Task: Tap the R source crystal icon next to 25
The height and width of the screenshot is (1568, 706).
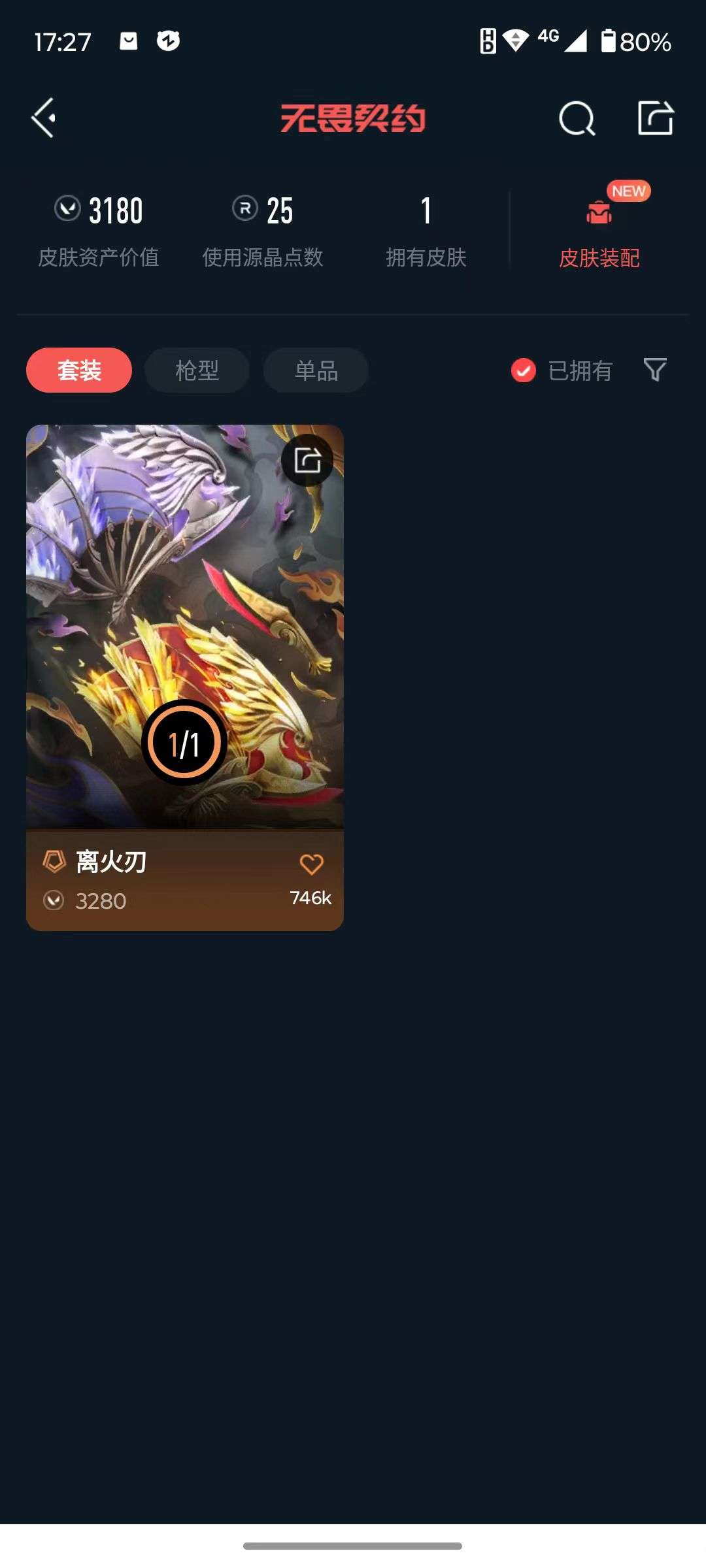Action: tap(245, 208)
